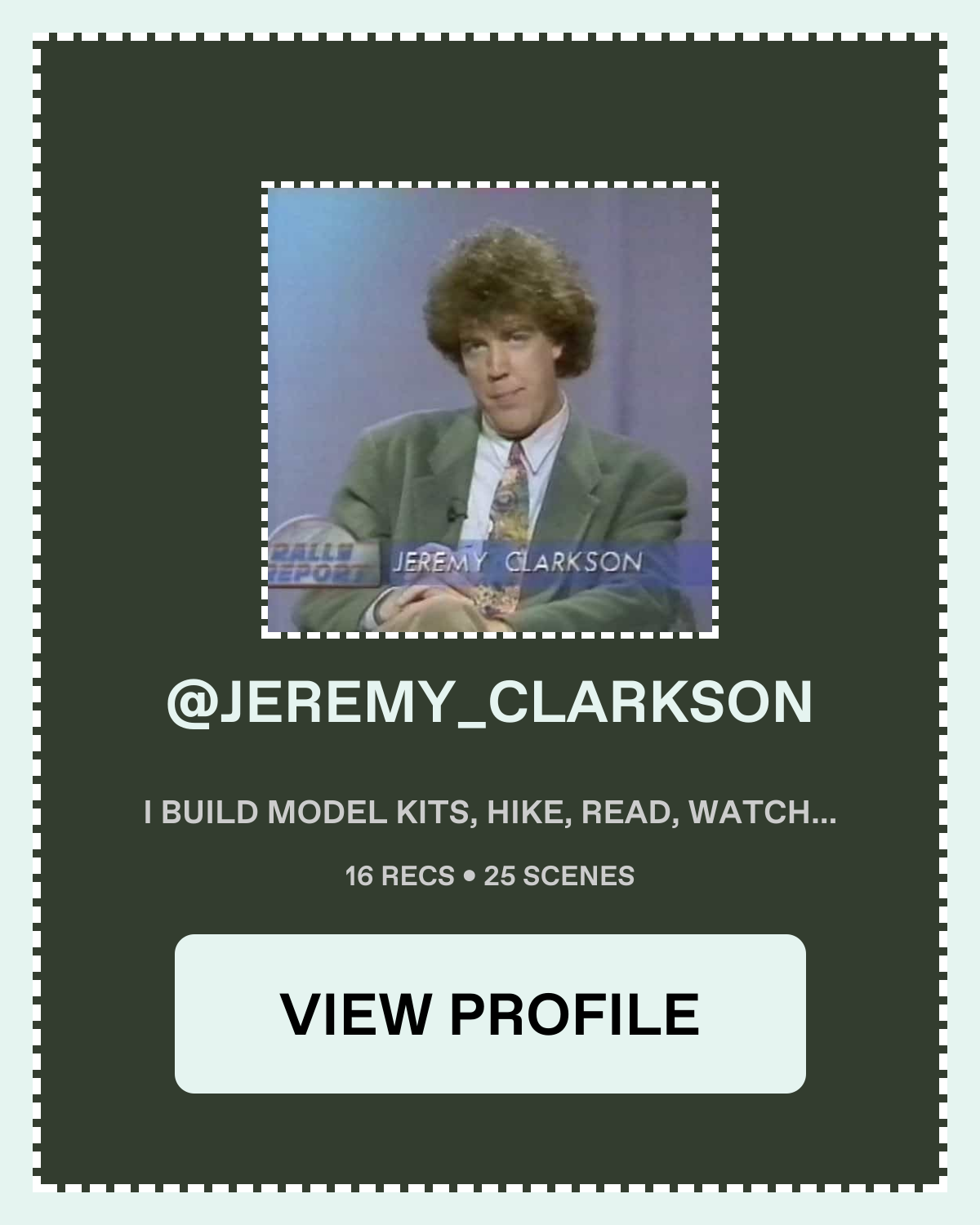Tap the View Profile button

[x=490, y=1013]
